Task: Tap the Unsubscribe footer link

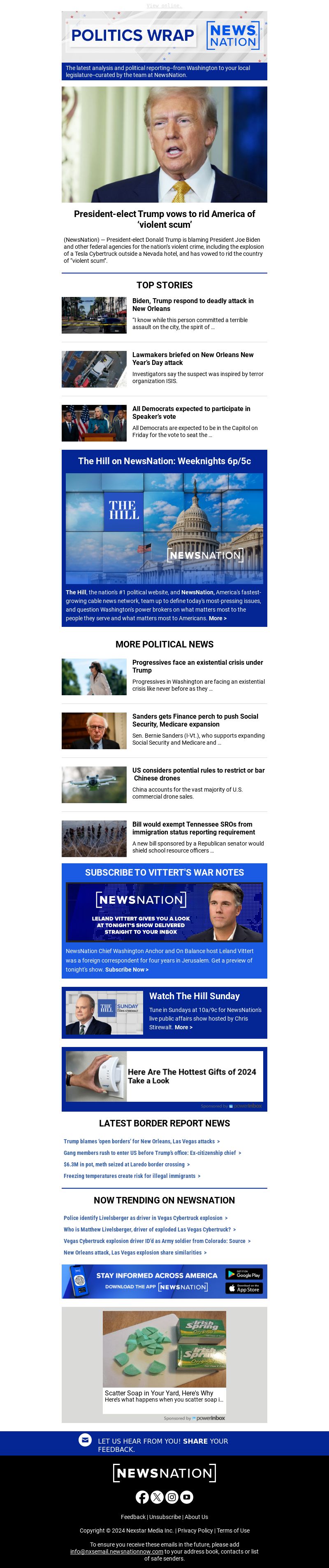Action: click(x=165, y=1517)
